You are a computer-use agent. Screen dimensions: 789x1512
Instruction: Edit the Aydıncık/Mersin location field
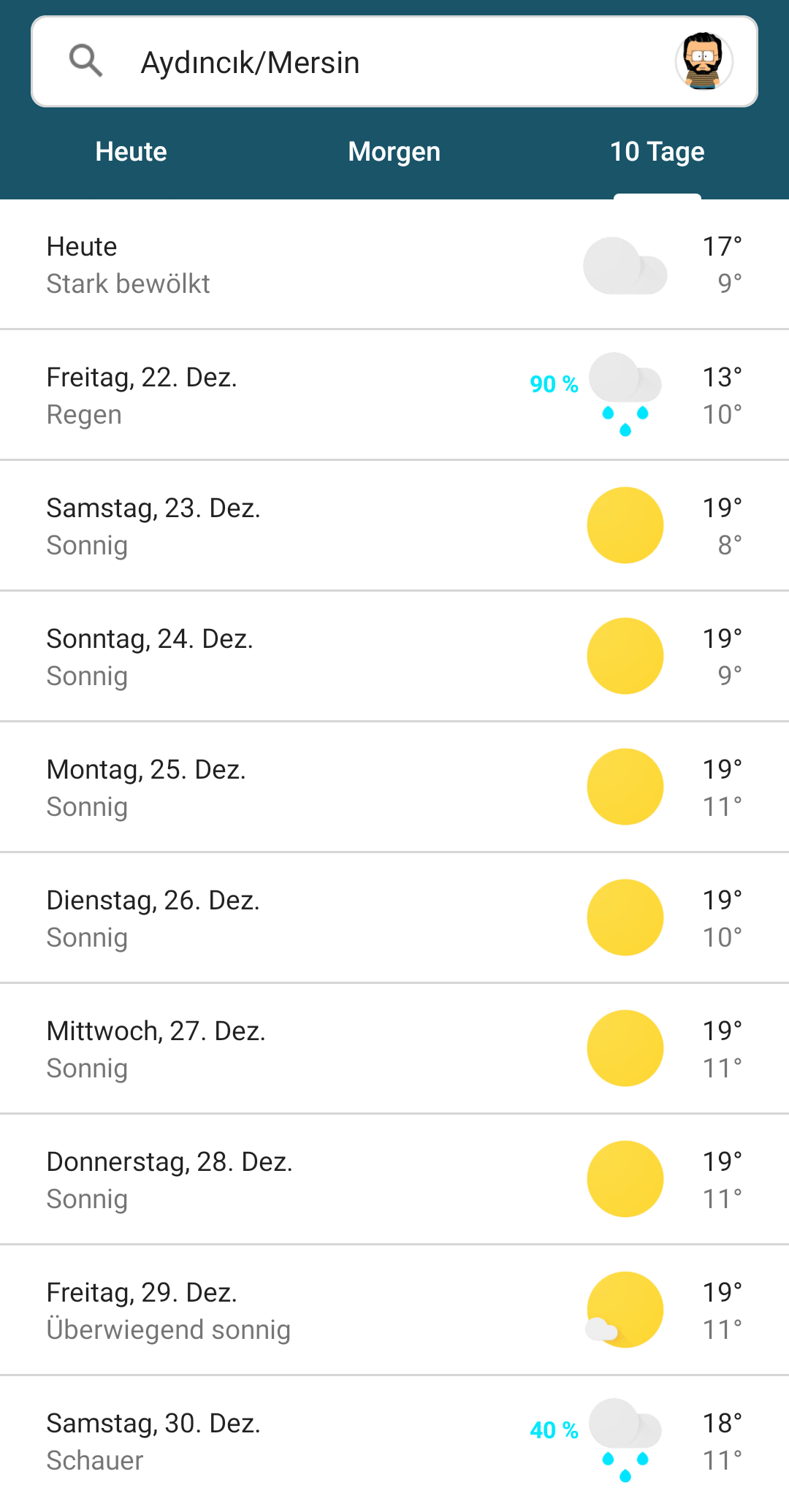coord(394,62)
